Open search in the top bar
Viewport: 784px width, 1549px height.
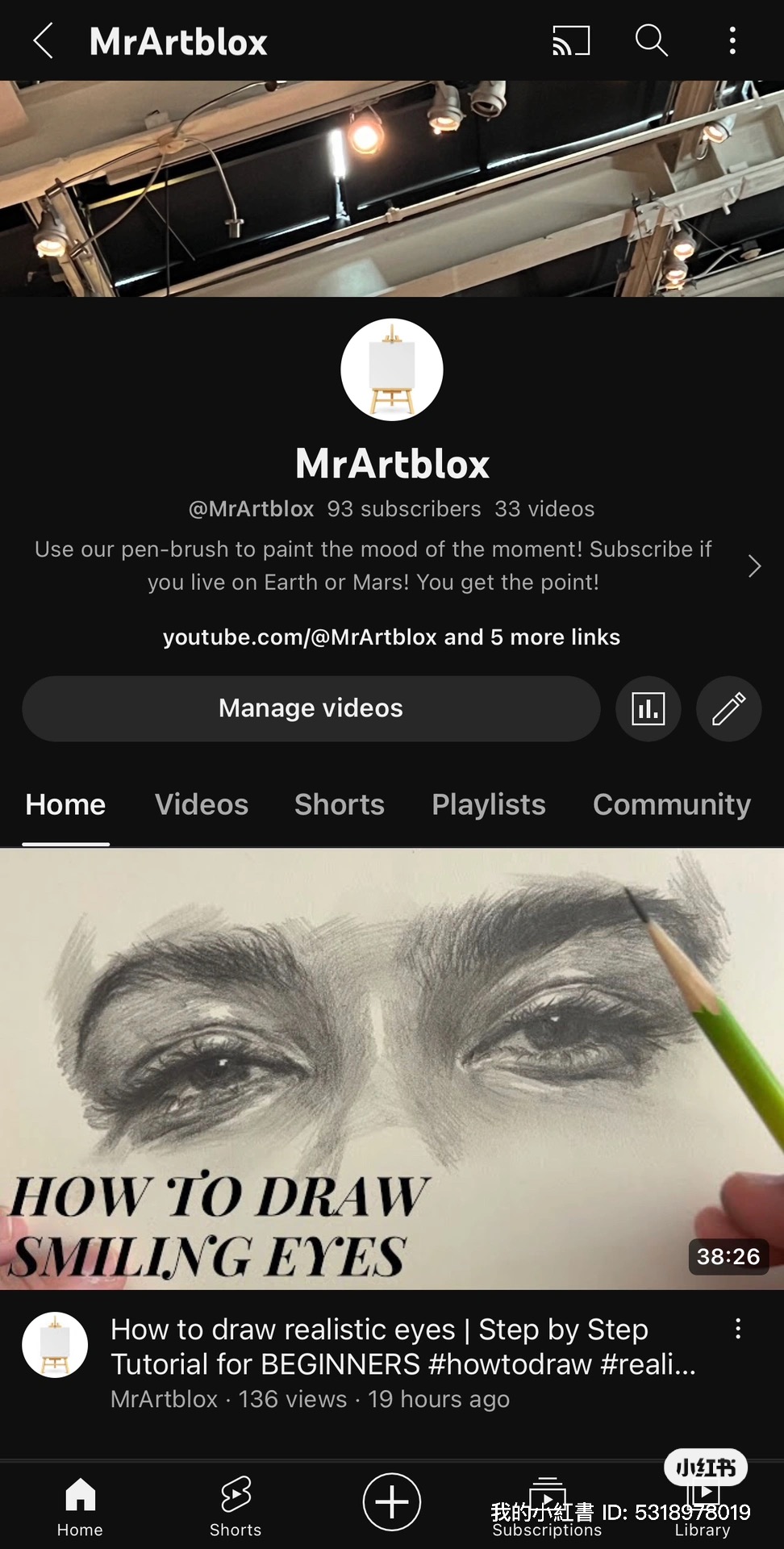[x=651, y=40]
